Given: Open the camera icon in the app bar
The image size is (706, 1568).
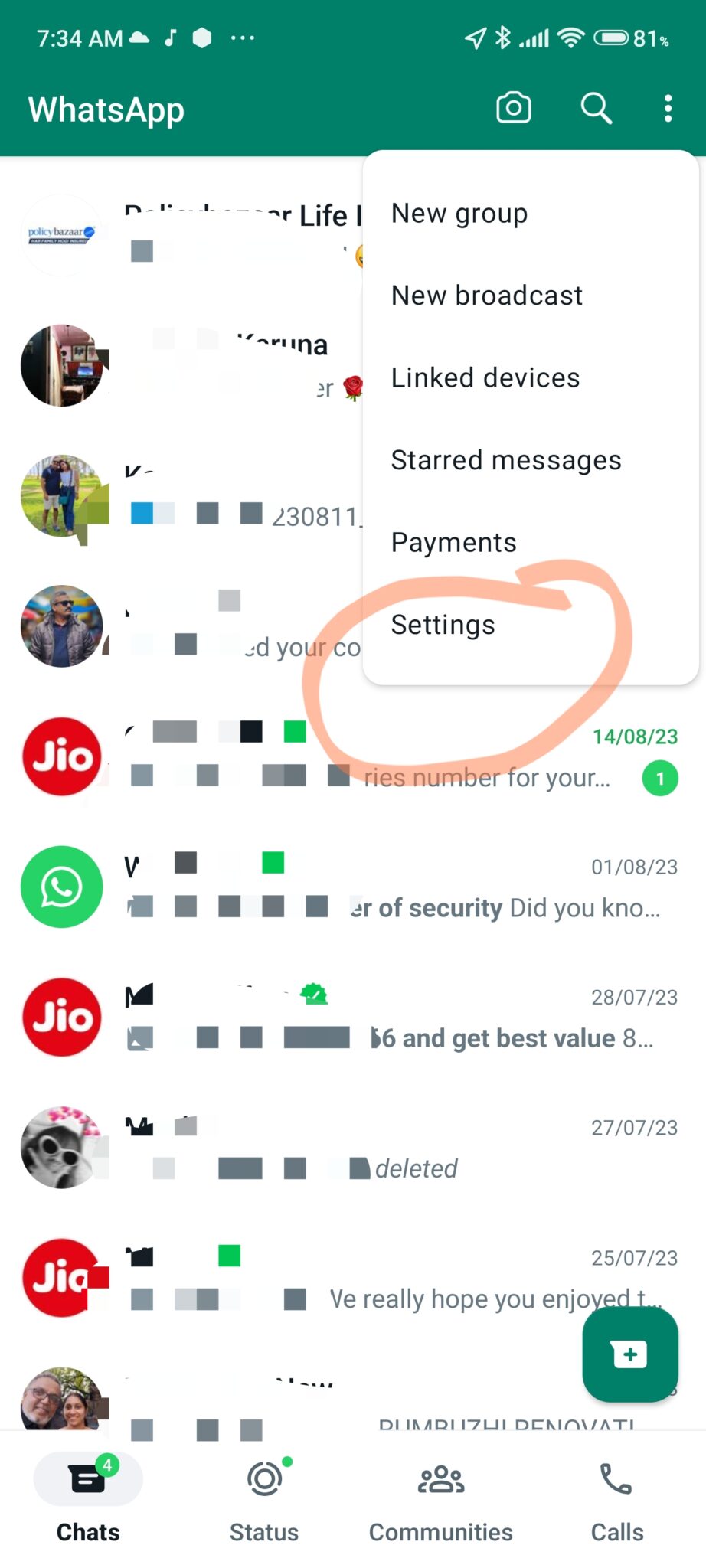Looking at the screenshot, I should [513, 109].
